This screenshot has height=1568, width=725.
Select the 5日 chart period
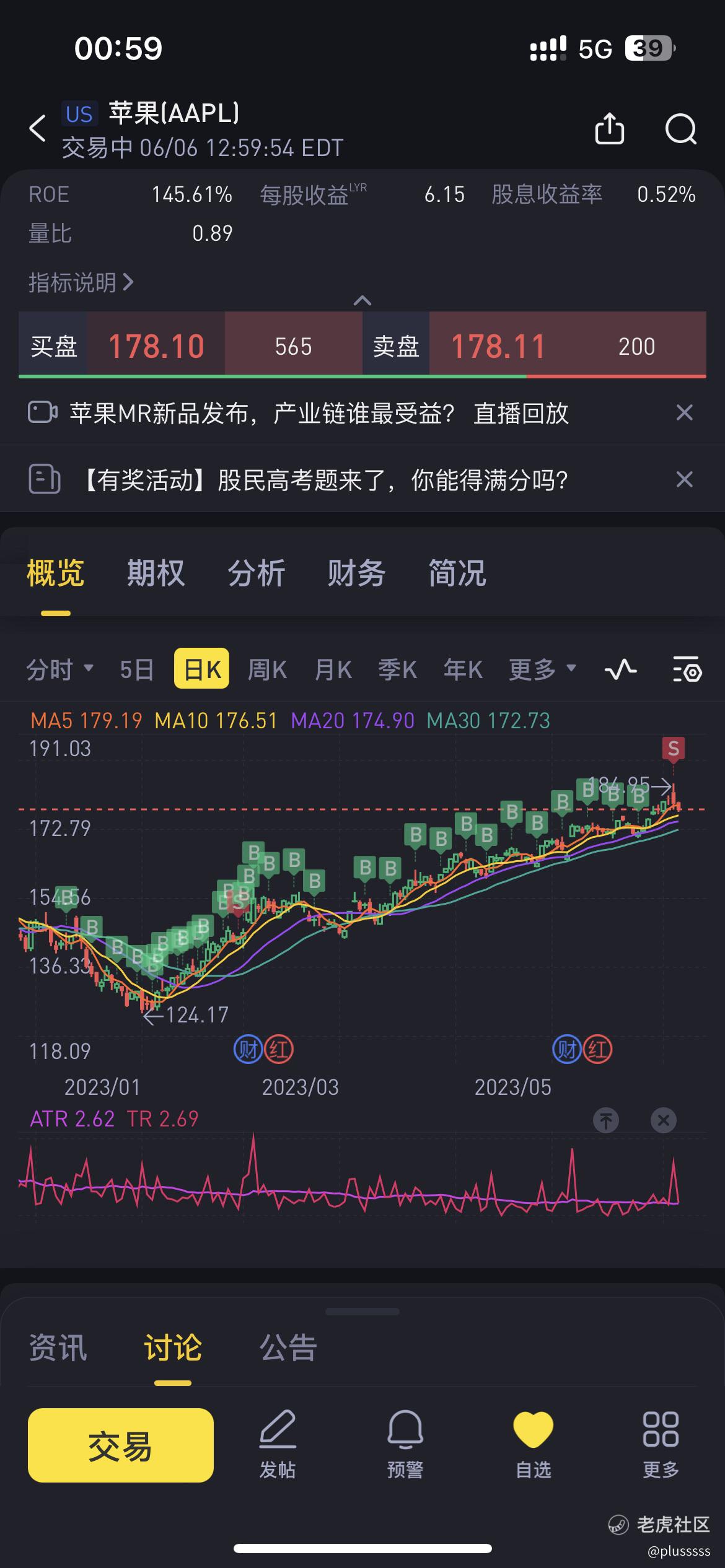point(136,669)
